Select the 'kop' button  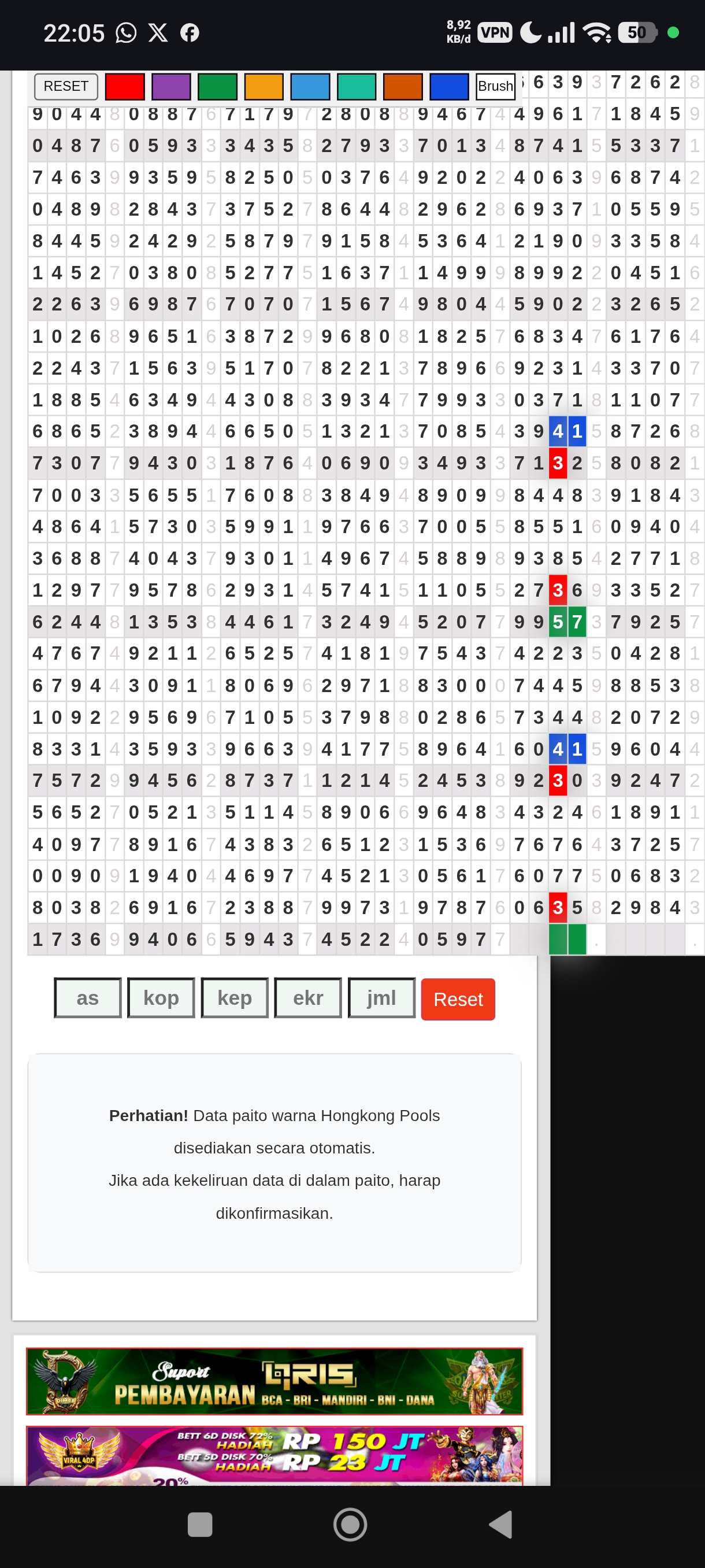coord(161,999)
